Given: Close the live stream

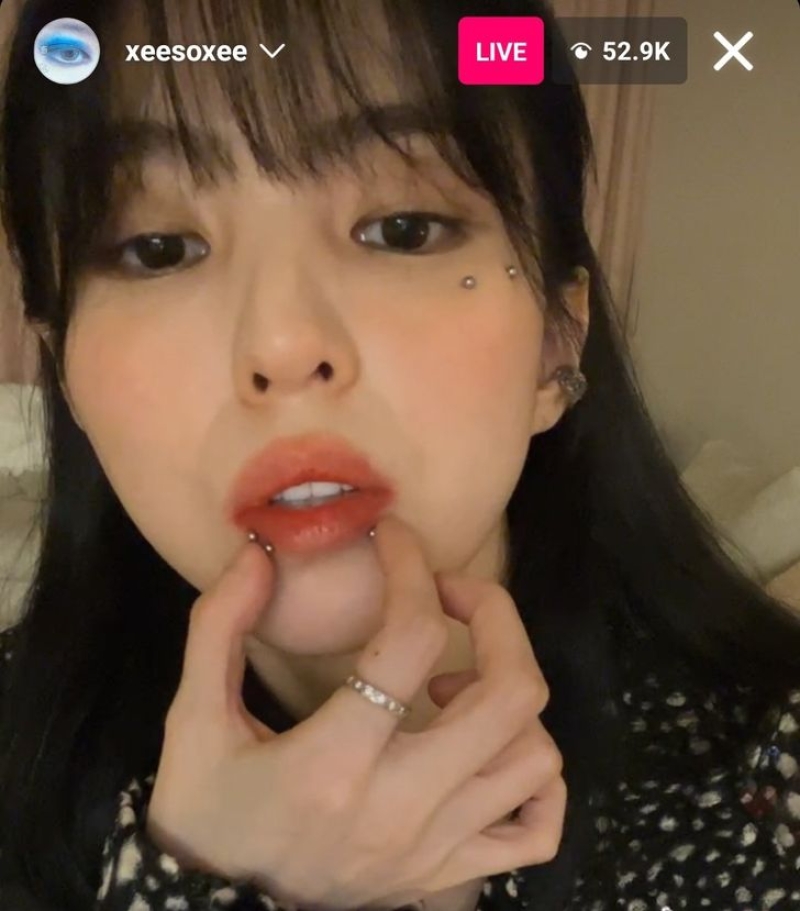Looking at the screenshot, I should tap(733, 51).
